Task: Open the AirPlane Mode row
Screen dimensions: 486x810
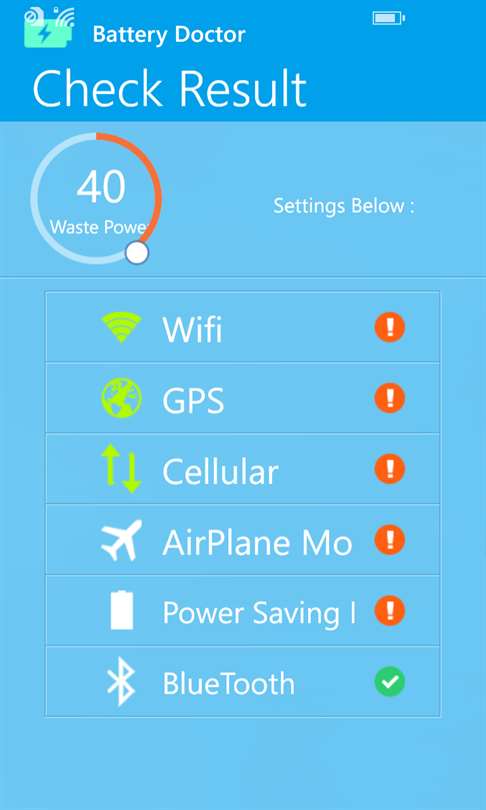Action: tap(243, 539)
